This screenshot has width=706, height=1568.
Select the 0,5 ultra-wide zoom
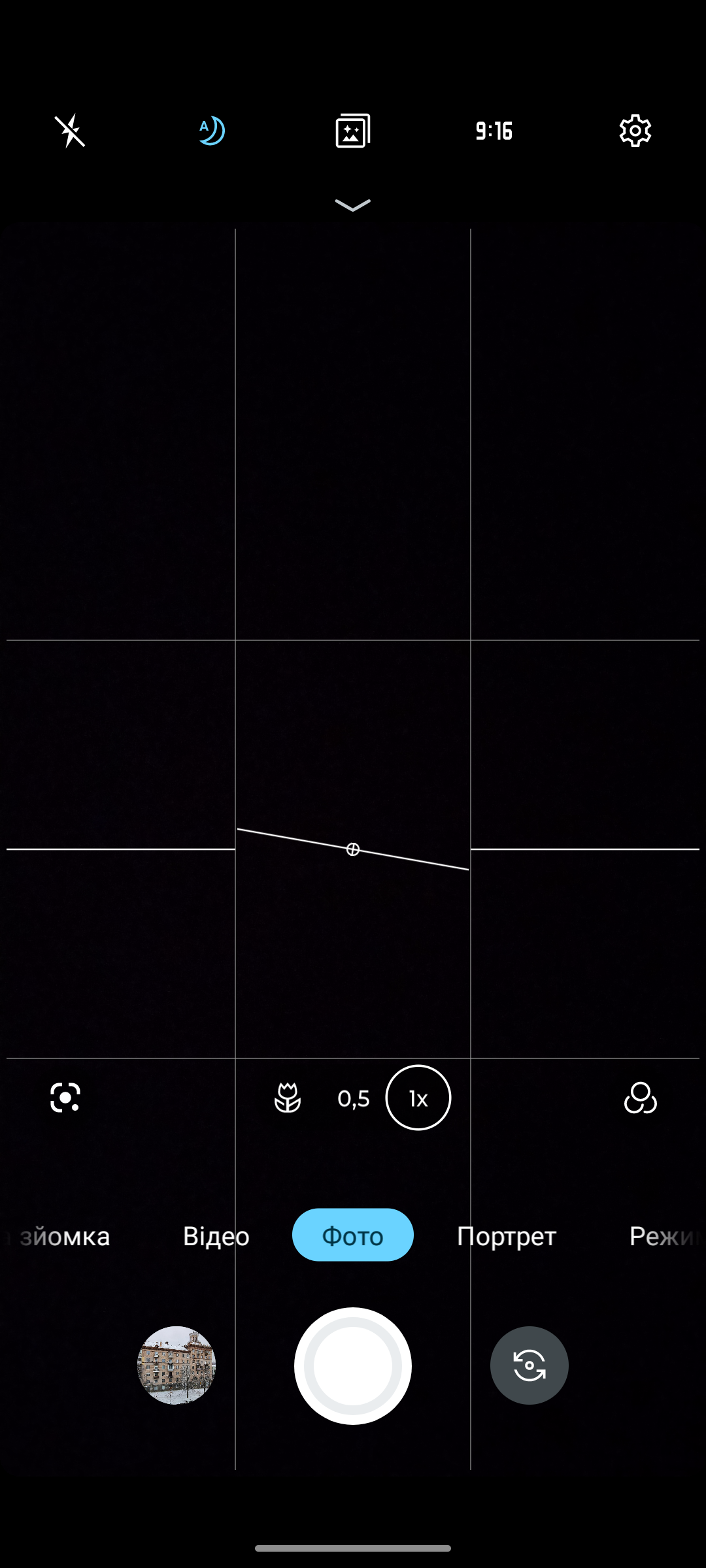pyautogui.click(x=354, y=1099)
